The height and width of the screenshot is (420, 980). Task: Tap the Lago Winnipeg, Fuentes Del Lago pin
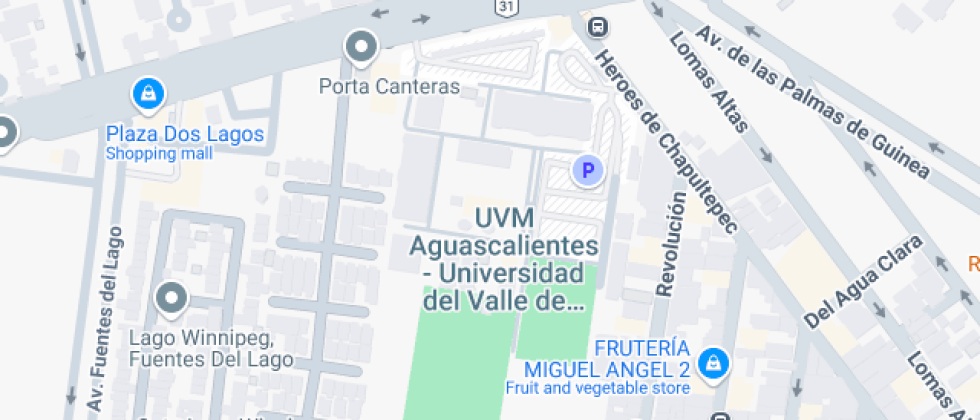[173, 297]
